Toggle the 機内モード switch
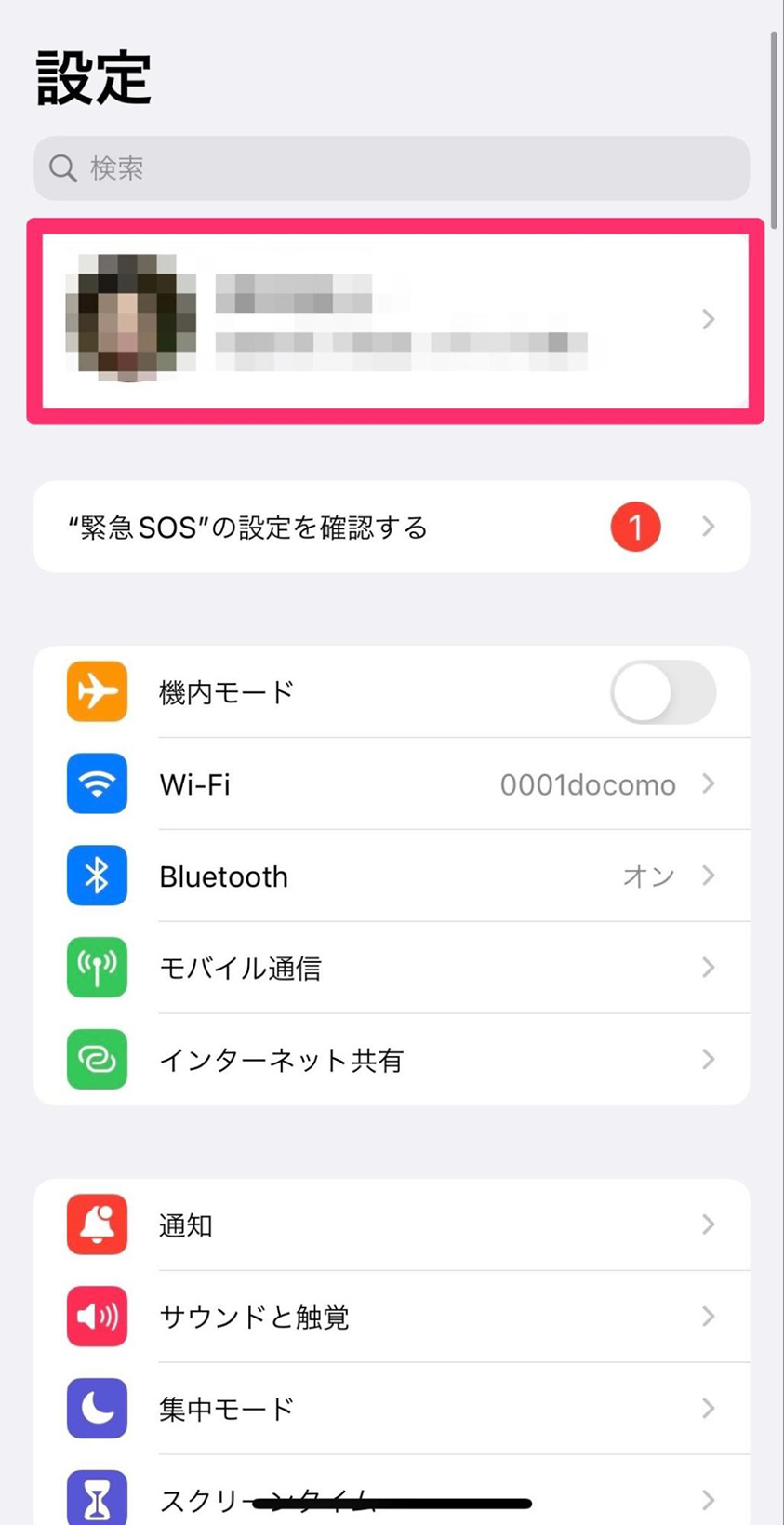The image size is (784, 1525). [662, 692]
